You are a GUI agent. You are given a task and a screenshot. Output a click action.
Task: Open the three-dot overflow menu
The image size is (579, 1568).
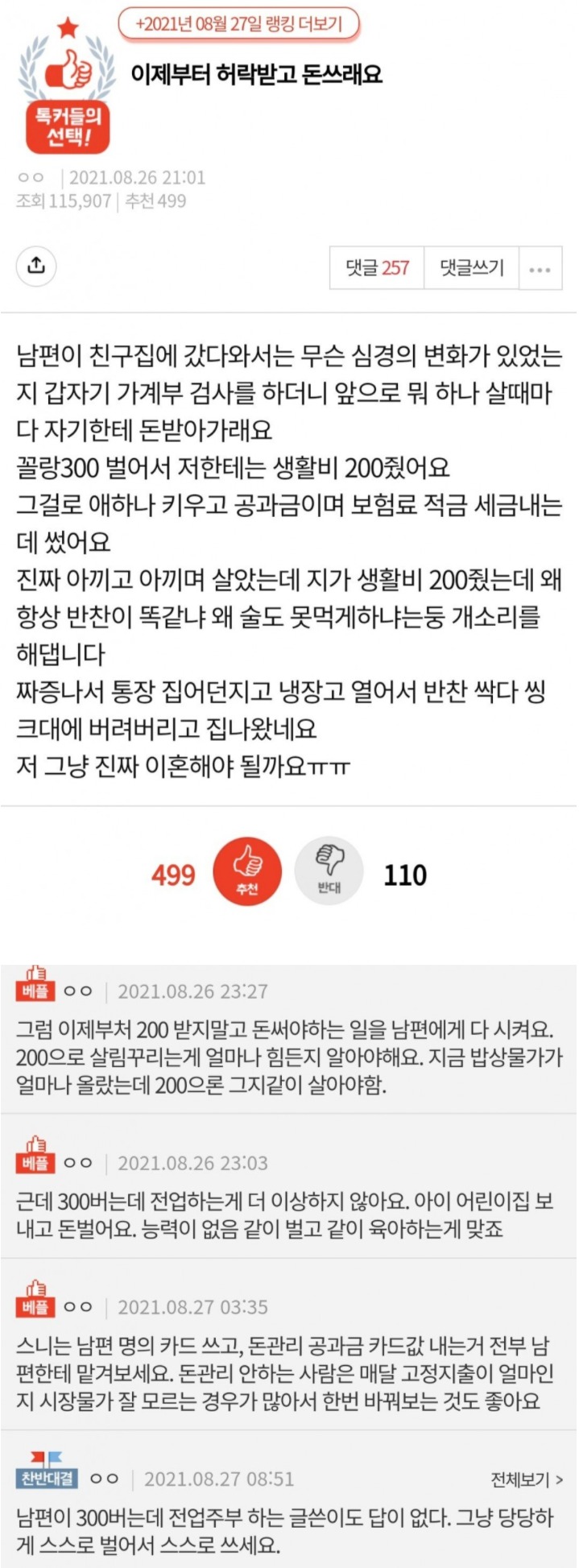(540, 269)
